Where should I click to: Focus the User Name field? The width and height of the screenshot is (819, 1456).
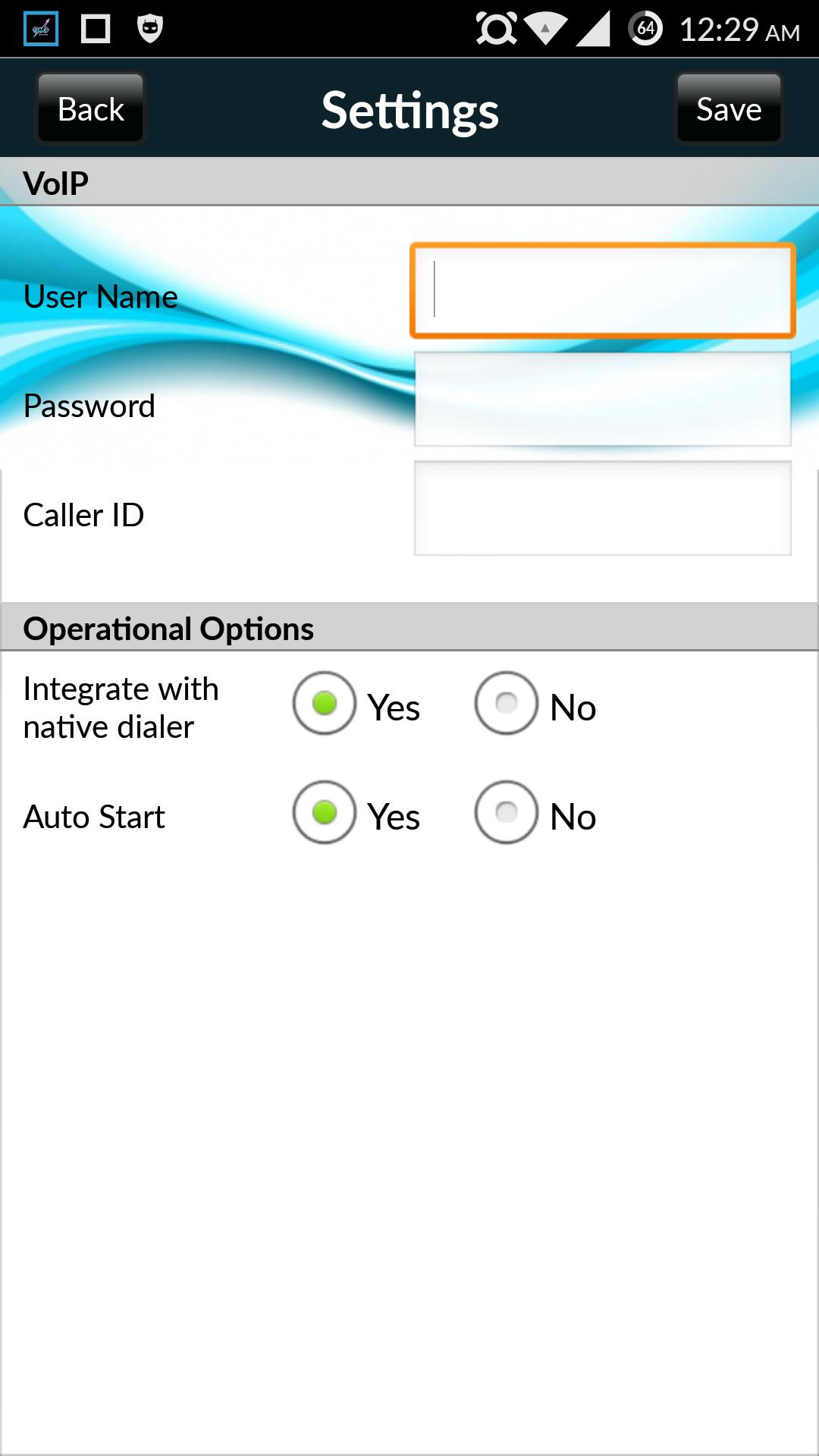pos(602,290)
